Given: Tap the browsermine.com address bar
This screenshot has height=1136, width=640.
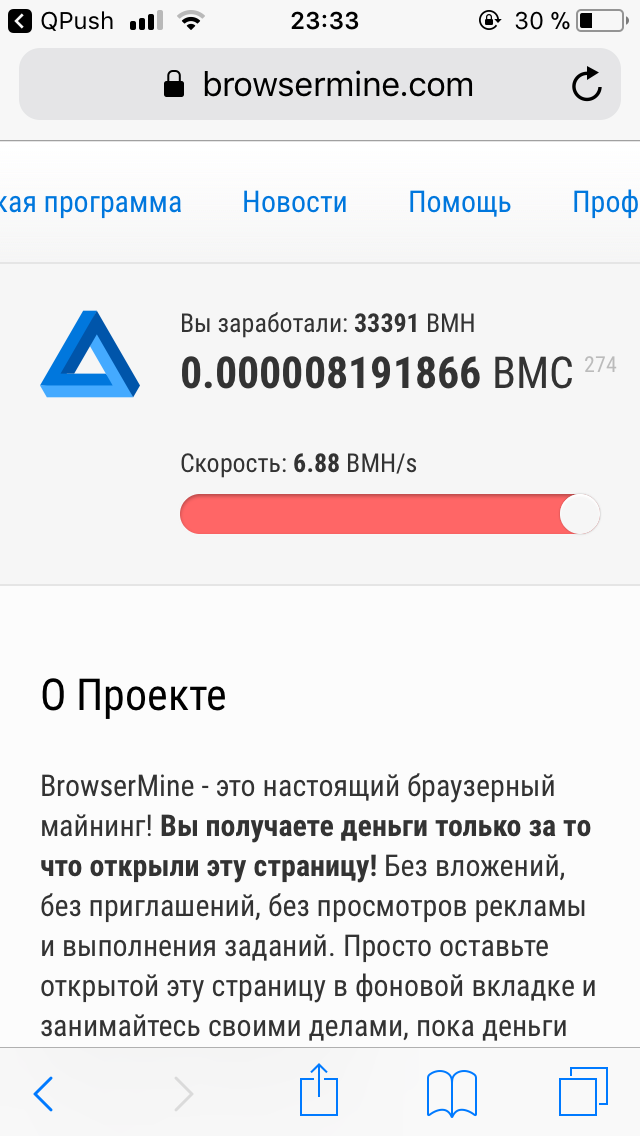Looking at the screenshot, I should [x=318, y=84].
